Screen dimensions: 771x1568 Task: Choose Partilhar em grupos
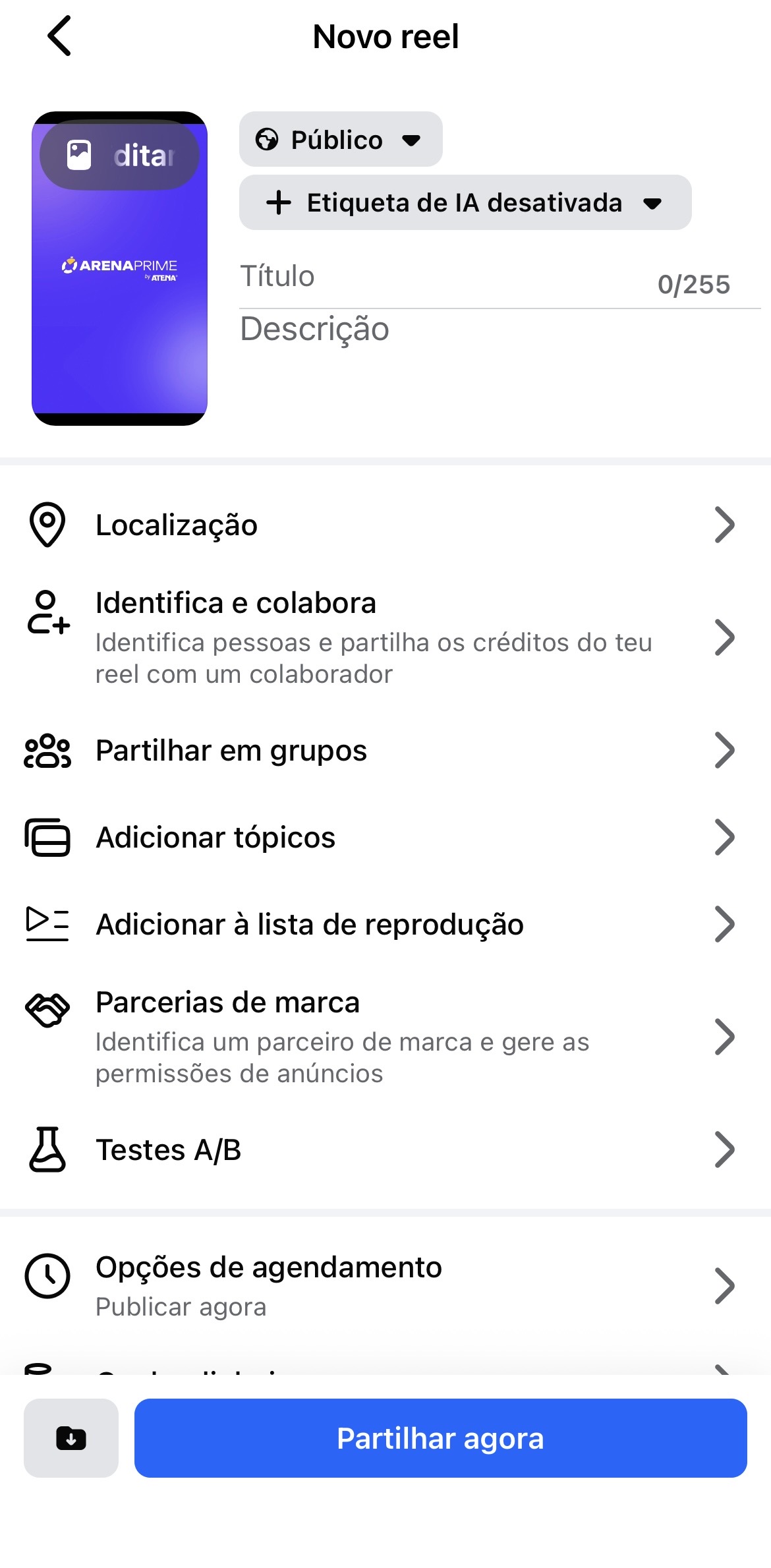click(x=382, y=751)
